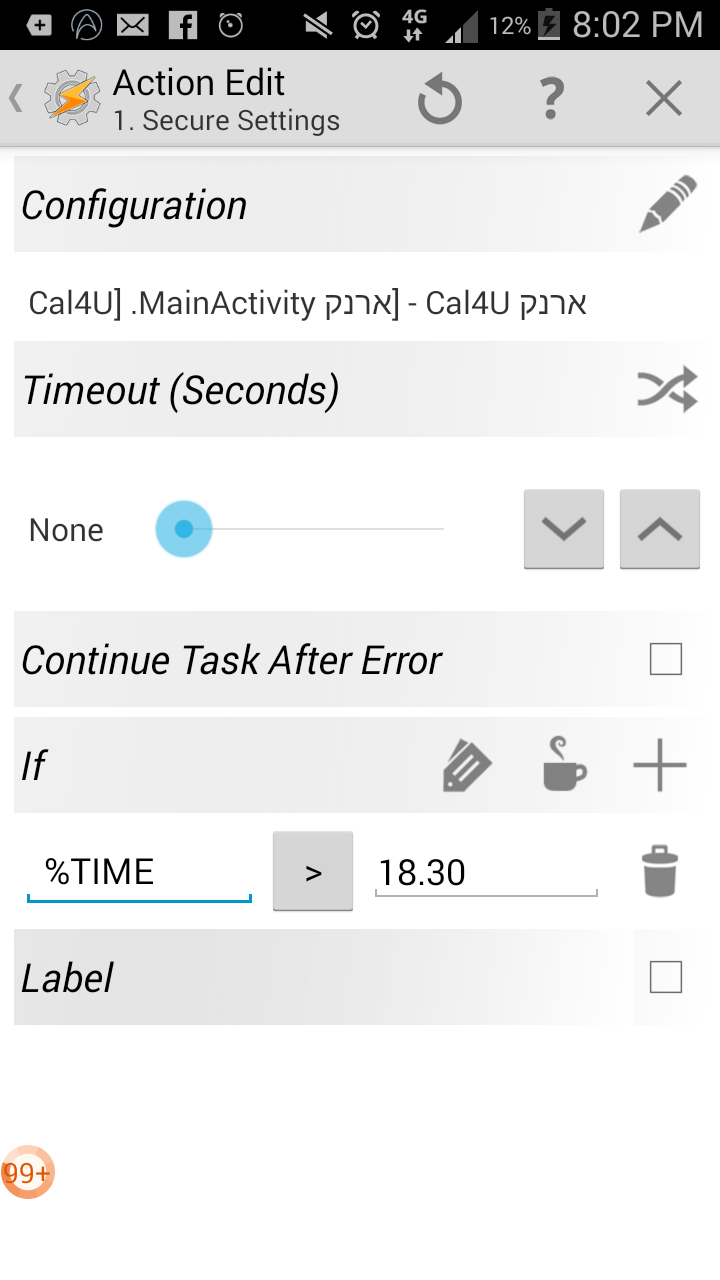
Task: Edit Configuration with the pencil icon
Action: click(x=667, y=204)
